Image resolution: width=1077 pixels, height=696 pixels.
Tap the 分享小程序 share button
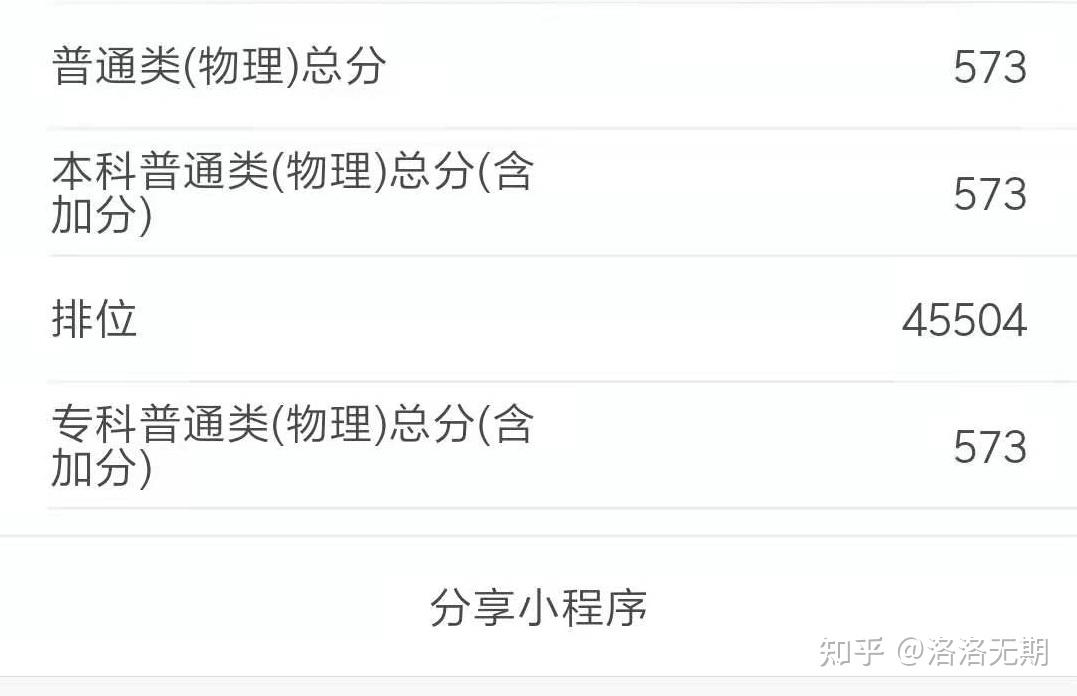pos(538,607)
